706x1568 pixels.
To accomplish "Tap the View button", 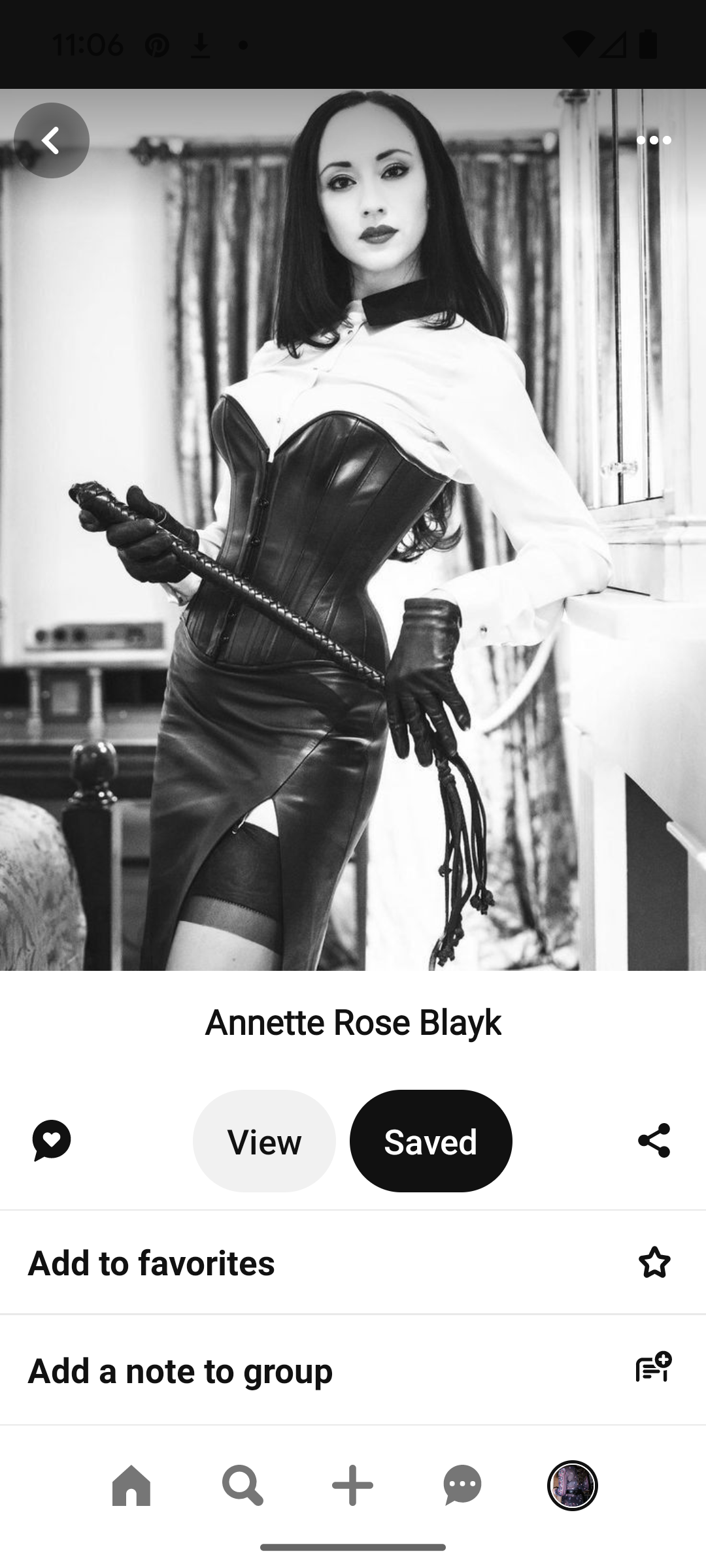I will (264, 1141).
